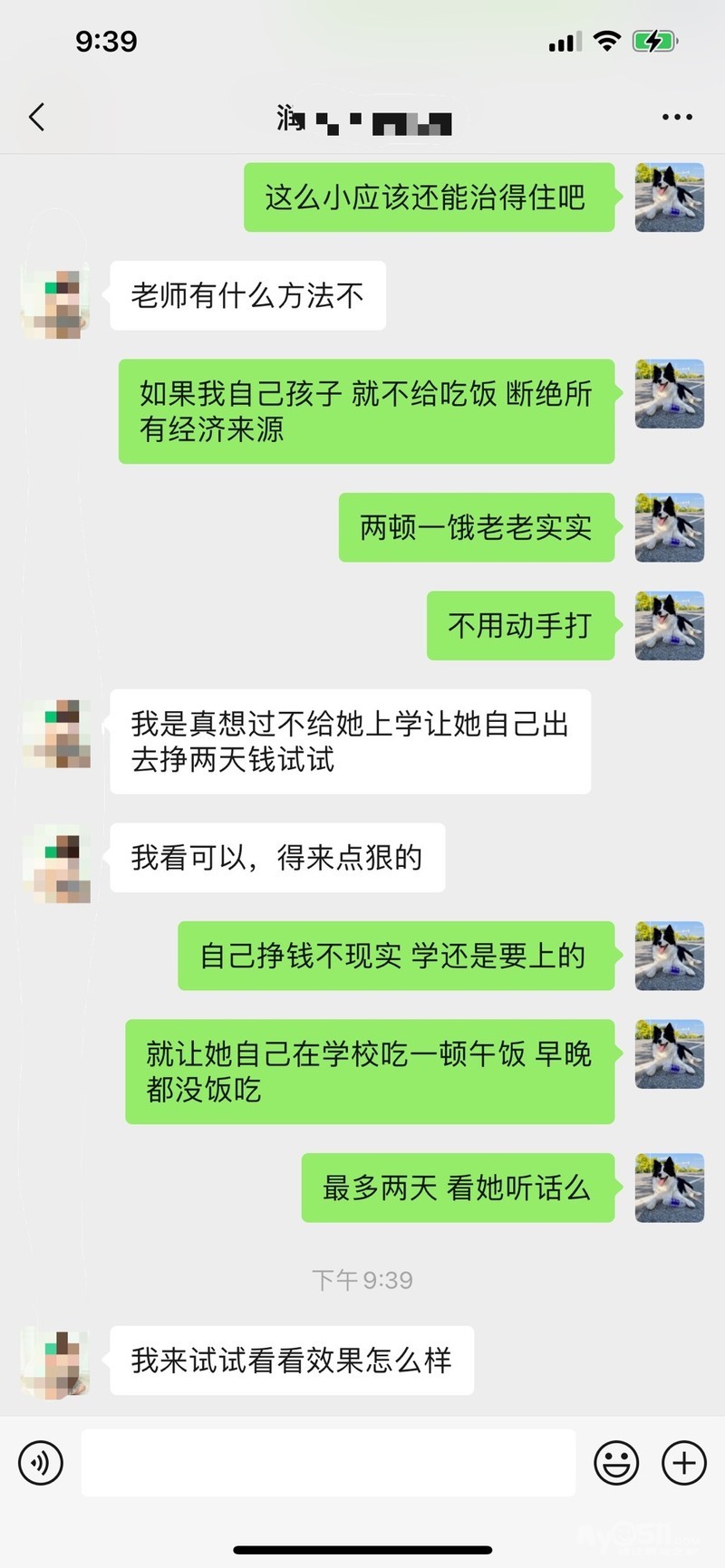Image resolution: width=725 pixels, height=1568 pixels.
Task: Tap the message text field
Action: pos(328,1463)
